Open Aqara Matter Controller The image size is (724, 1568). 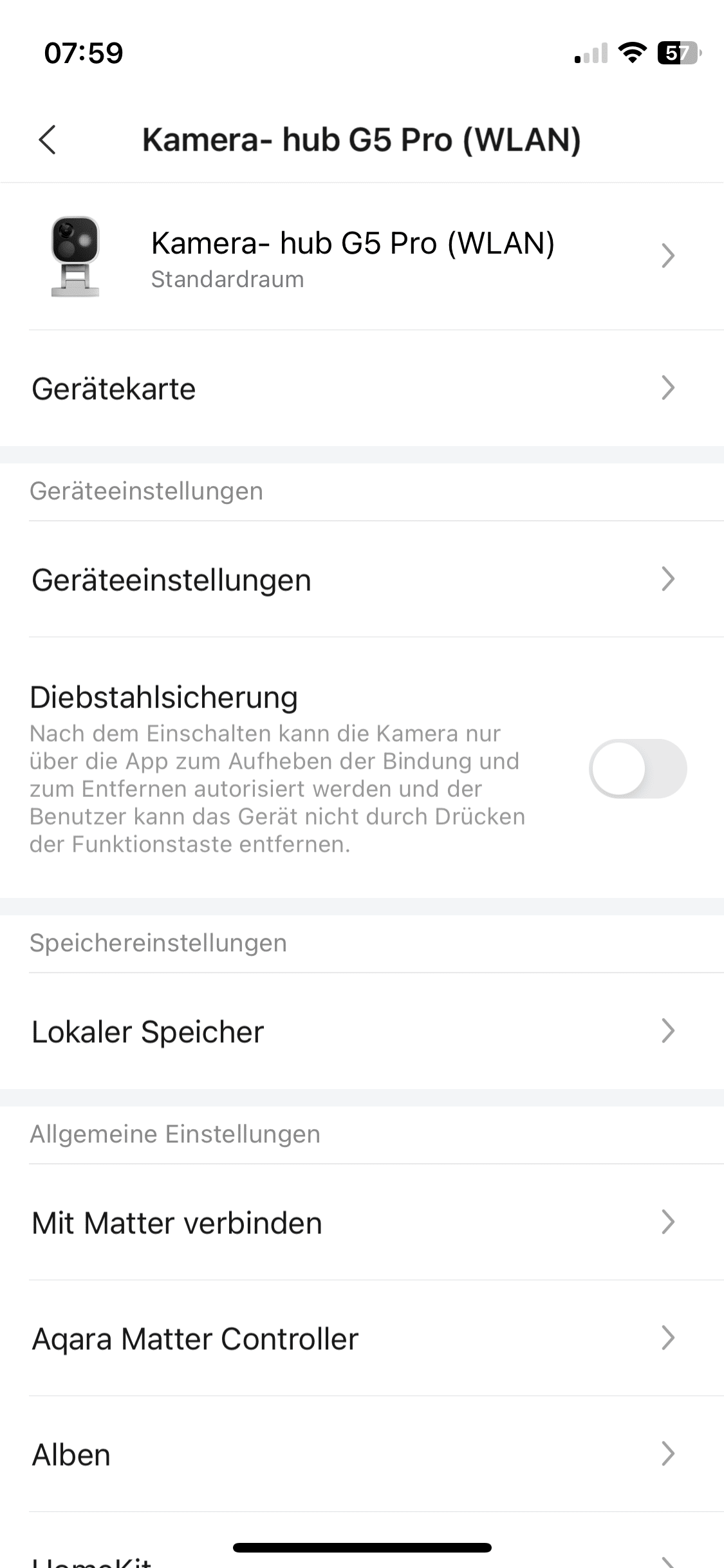click(x=360, y=1338)
